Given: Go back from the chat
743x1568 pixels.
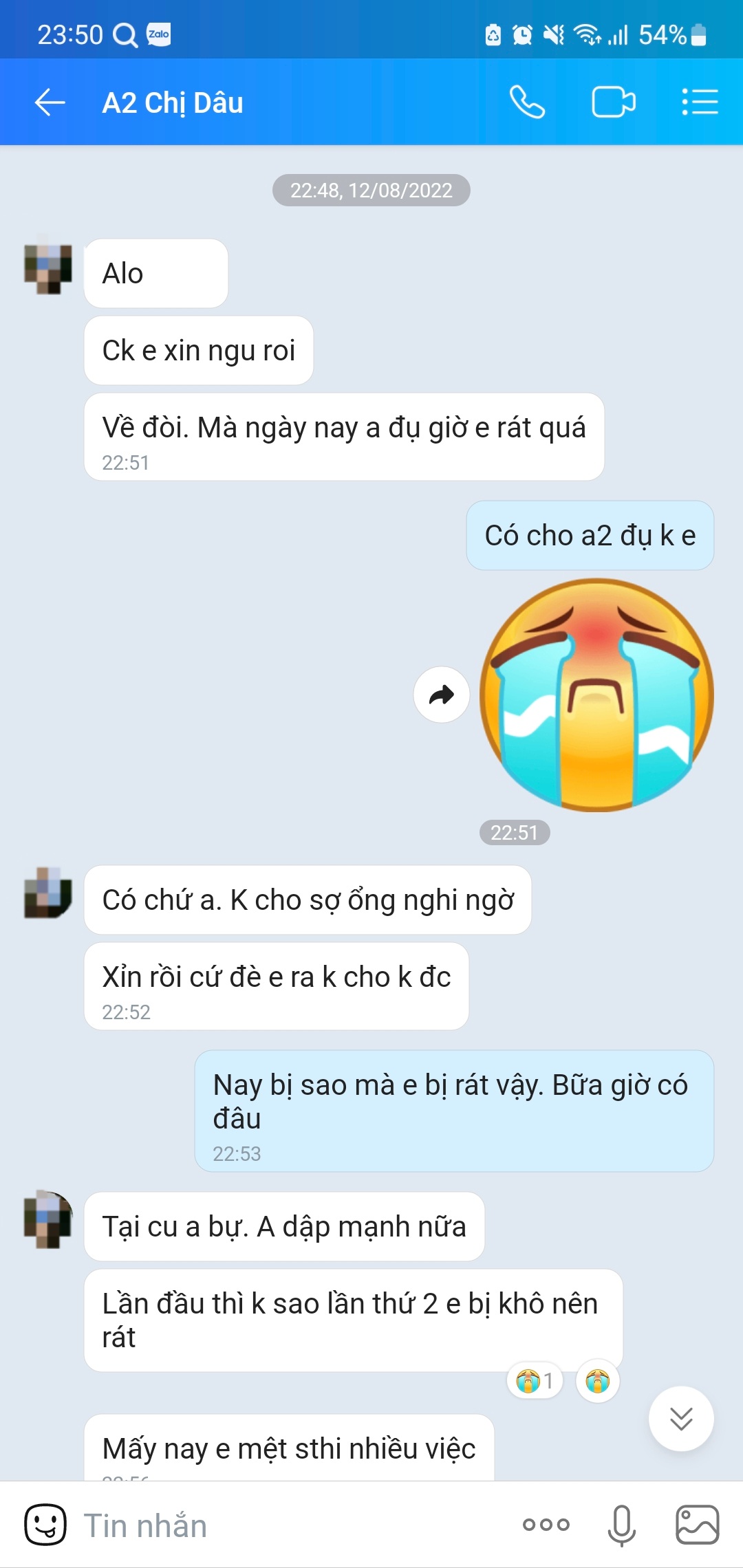Looking at the screenshot, I should (x=50, y=102).
